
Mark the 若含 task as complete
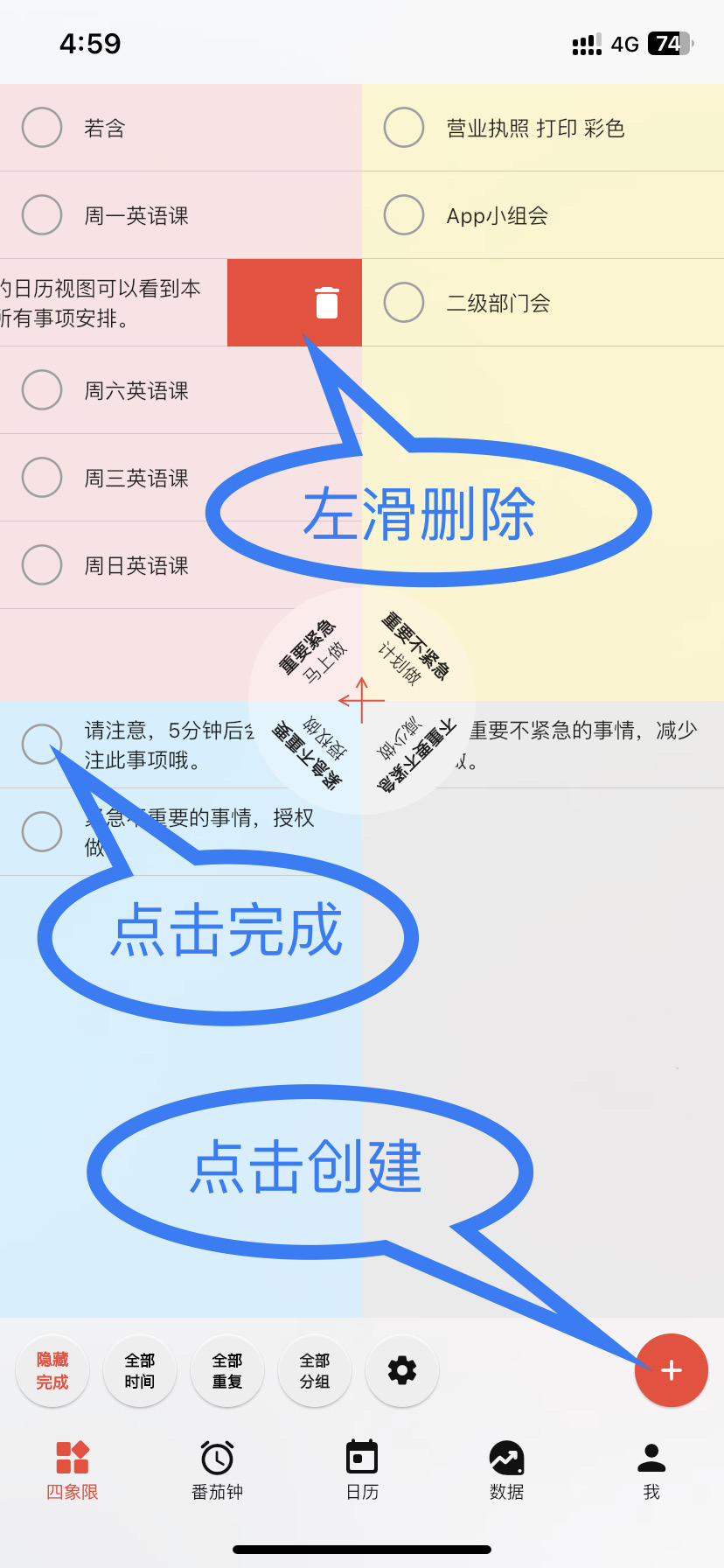pos(42,128)
